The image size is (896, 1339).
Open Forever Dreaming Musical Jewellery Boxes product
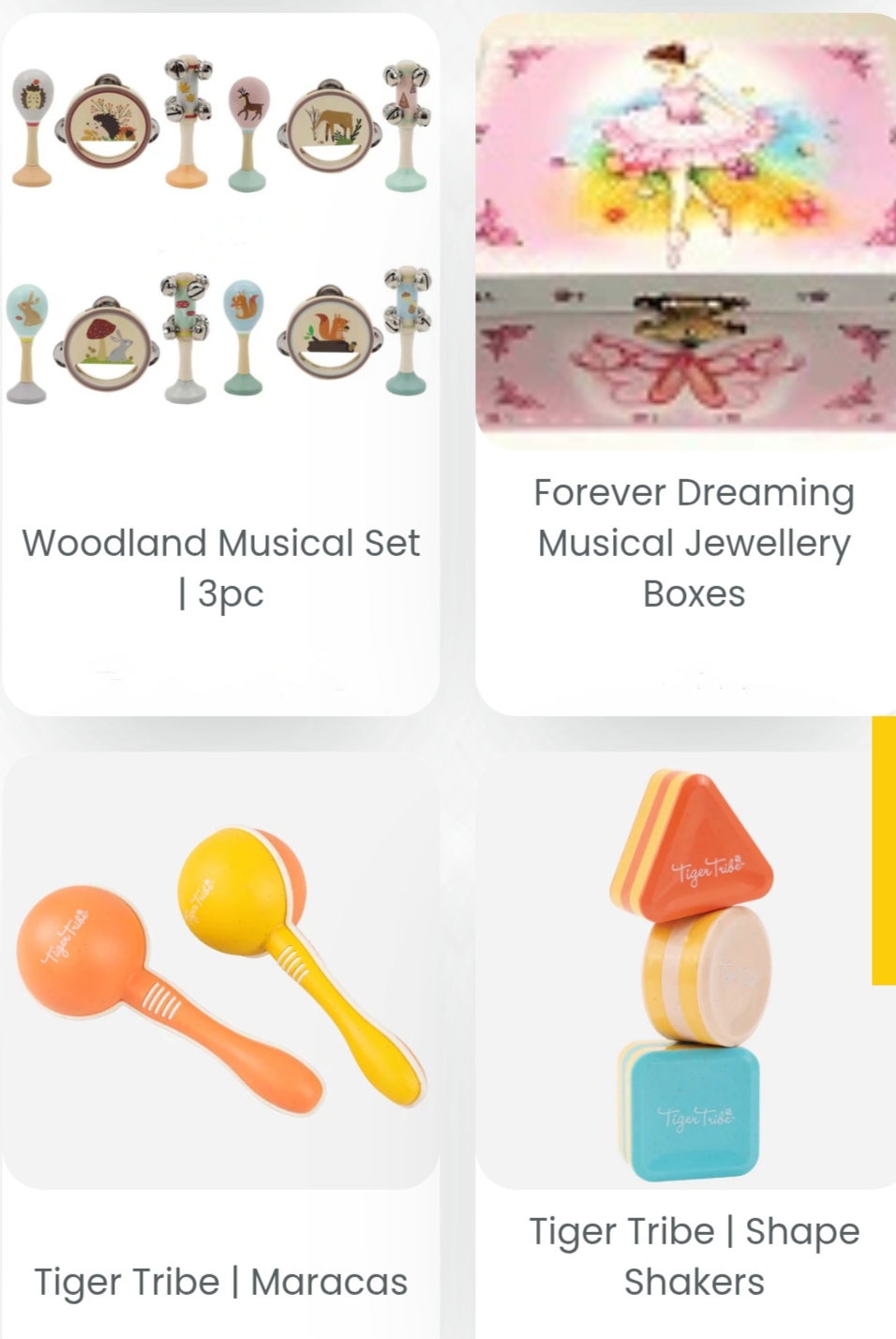(694, 543)
